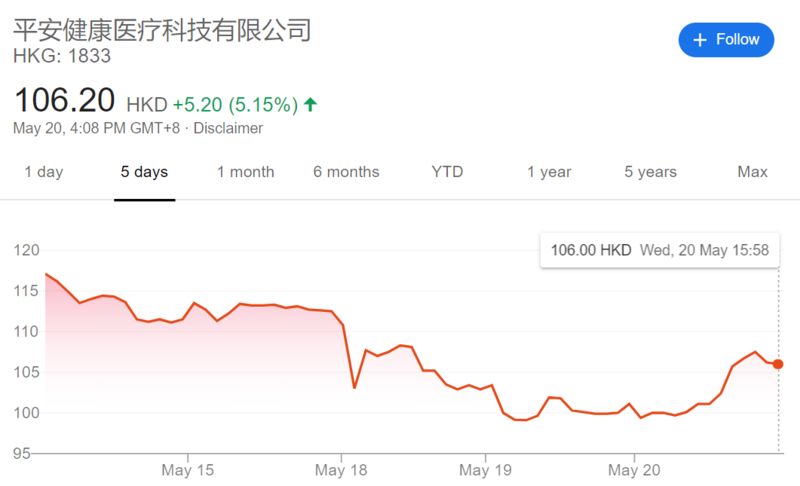The width and height of the screenshot is (800, 486).
Task: Show the 1 year chart
Action: 549,172
